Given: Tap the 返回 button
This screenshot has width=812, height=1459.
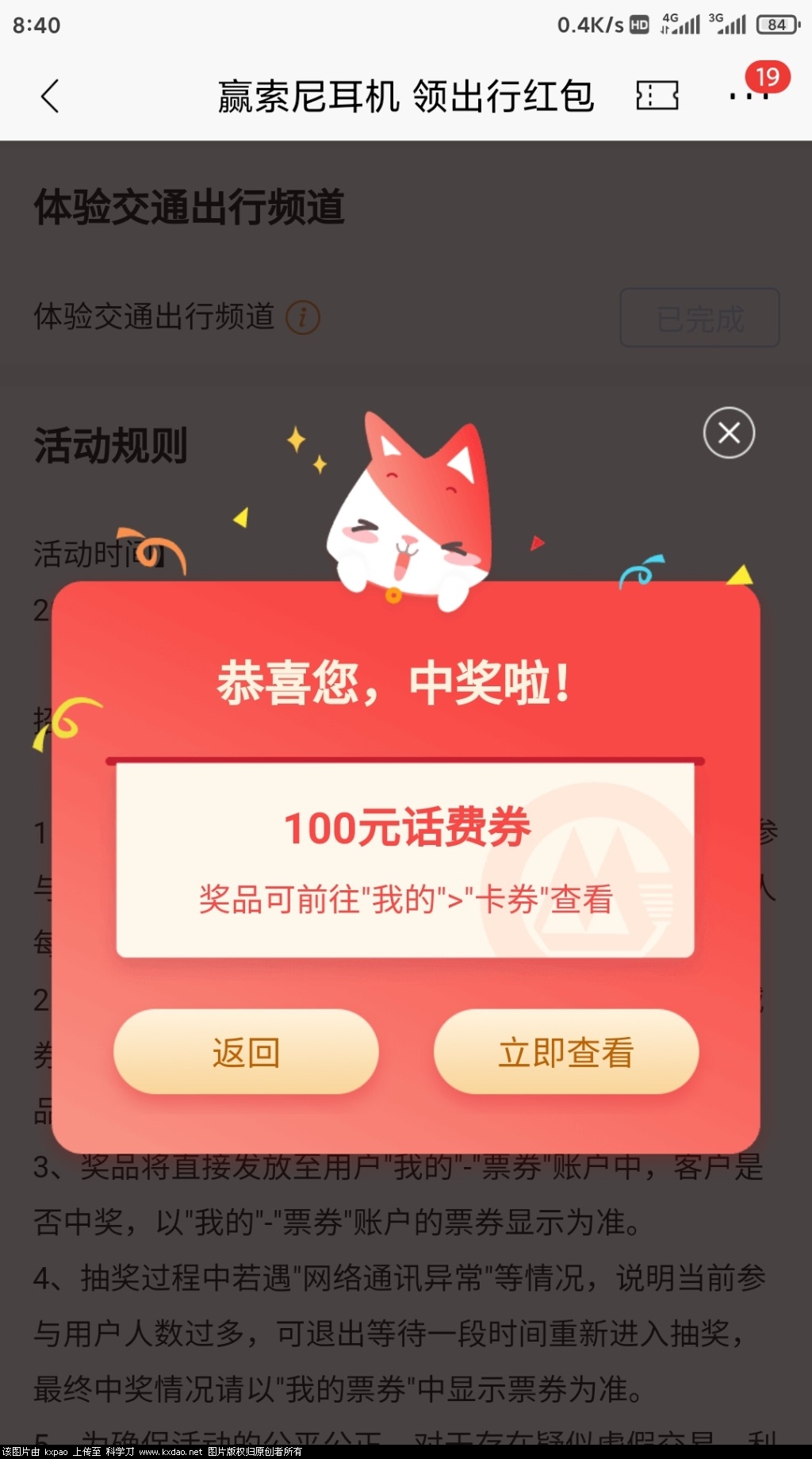Looking at the screenshot, I should click(x=246, y=1052).
